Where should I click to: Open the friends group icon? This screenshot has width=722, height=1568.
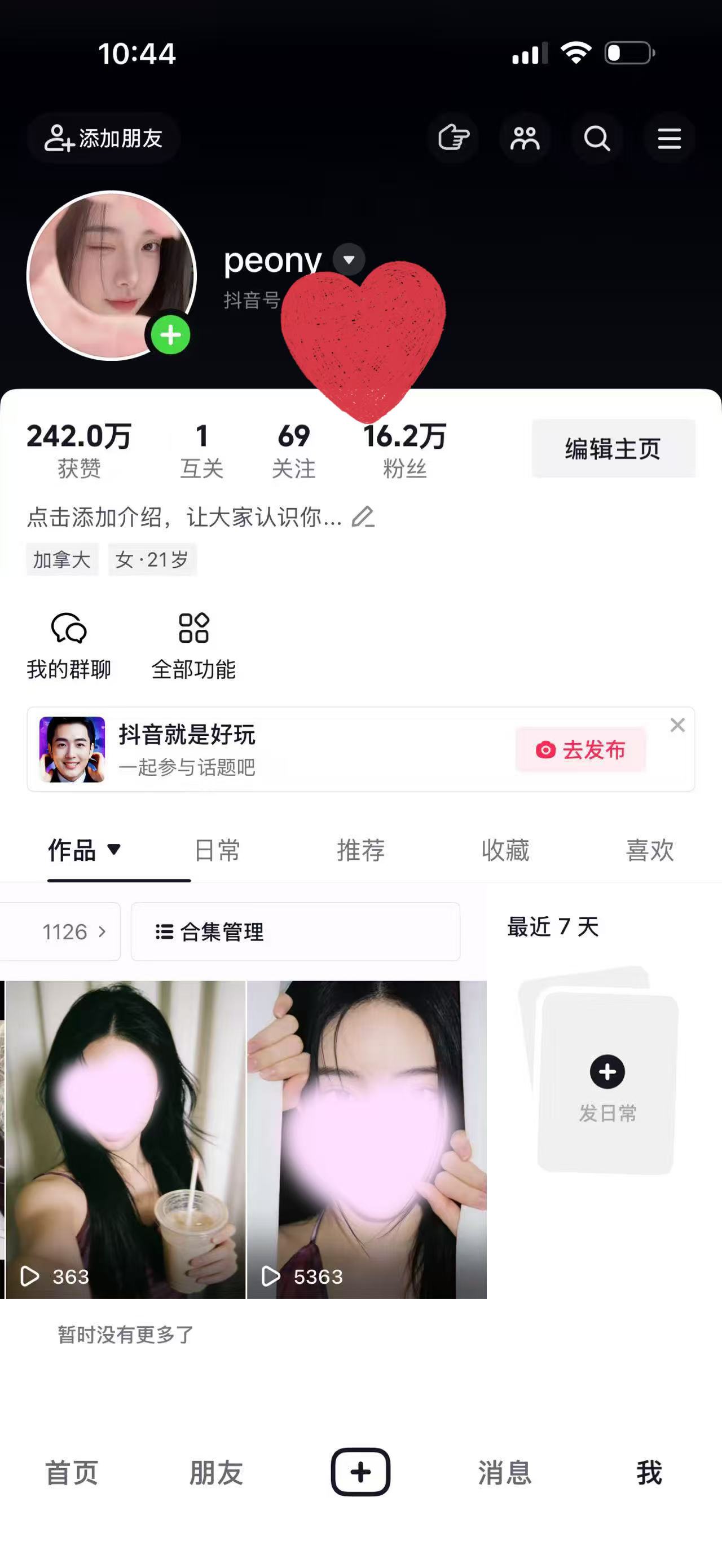click(x=525, y=139)
